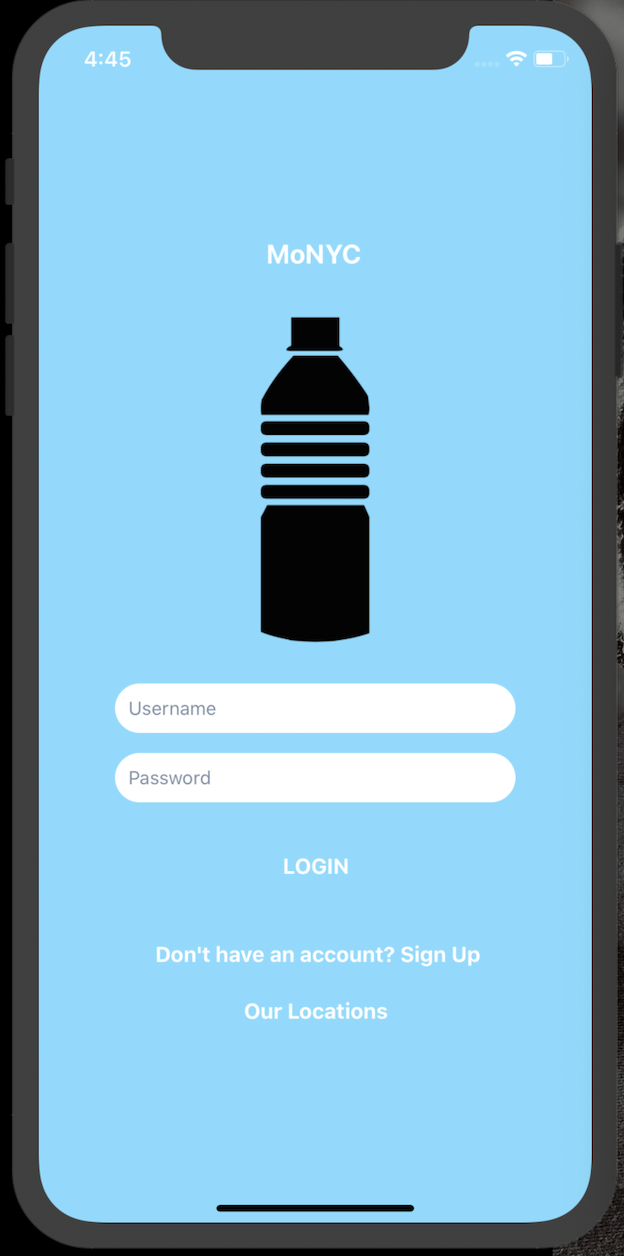Image resolution: width=624 pixels, height=1256 pixels.
Task: Focus the Password field
Action: (x=315, y=778)
